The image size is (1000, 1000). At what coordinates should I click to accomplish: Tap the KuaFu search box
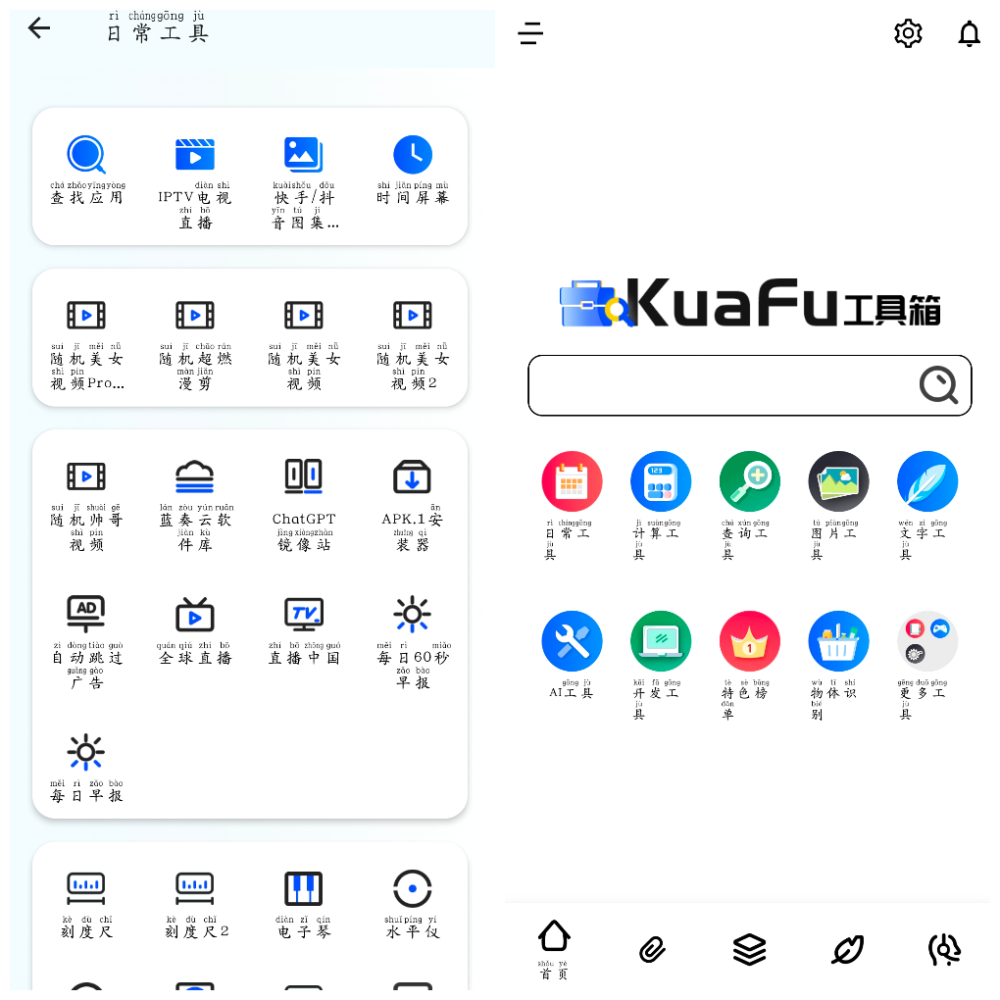720,385
